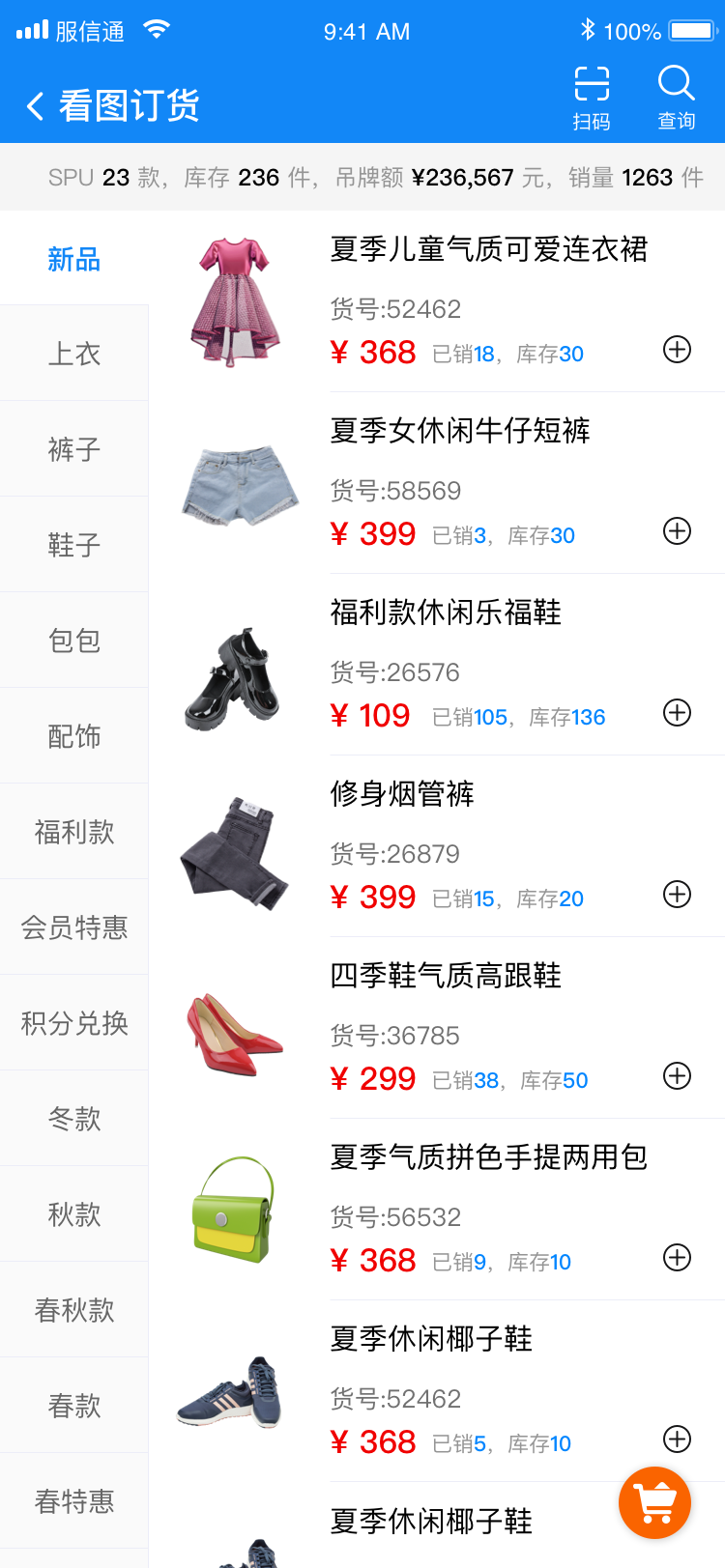Select the 冬款 category in sidebar
The width and height of the screenshot is (725, 1568).
(x=73, y=1117)
